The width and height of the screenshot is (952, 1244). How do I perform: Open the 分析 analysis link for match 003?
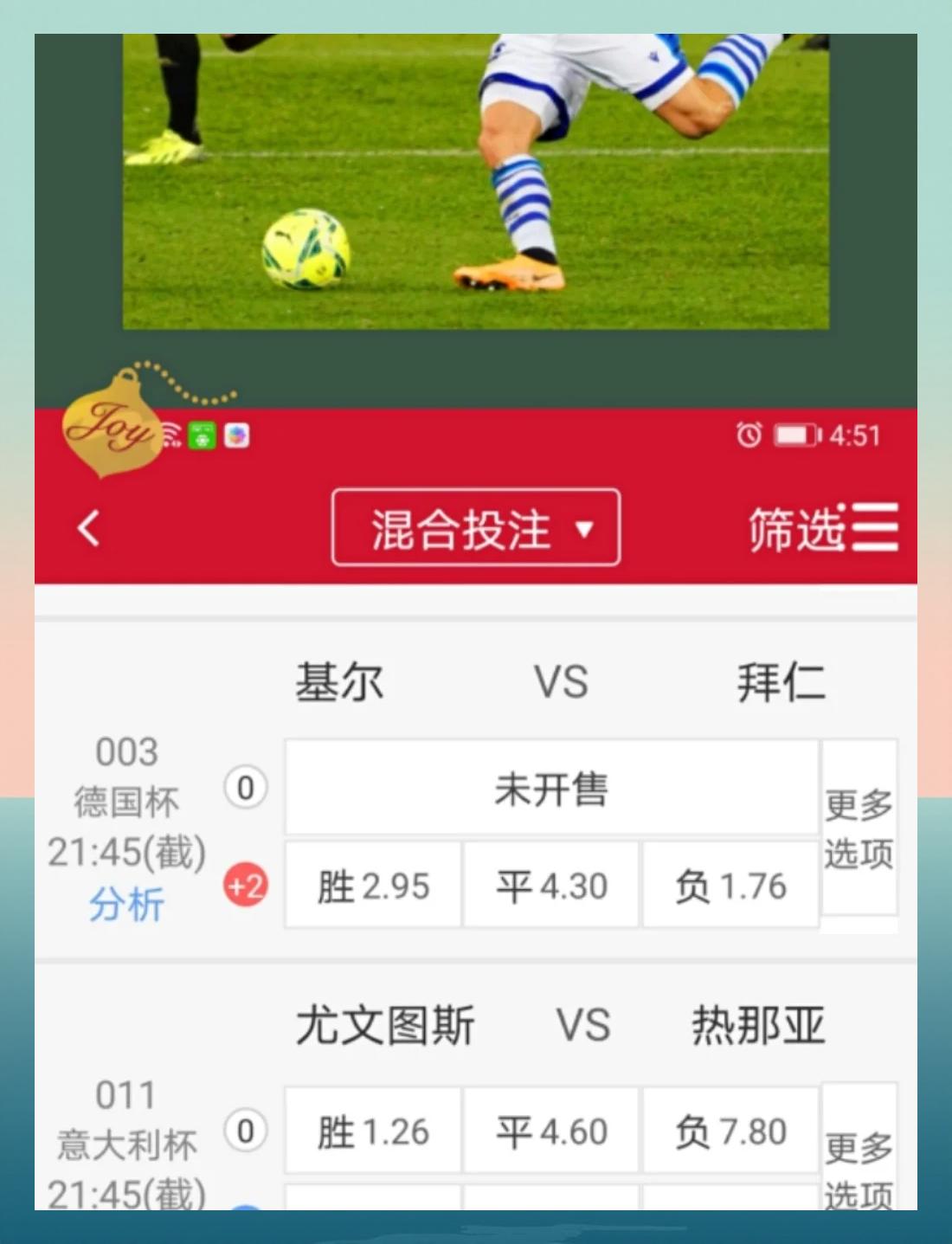(x=126, y=905)
